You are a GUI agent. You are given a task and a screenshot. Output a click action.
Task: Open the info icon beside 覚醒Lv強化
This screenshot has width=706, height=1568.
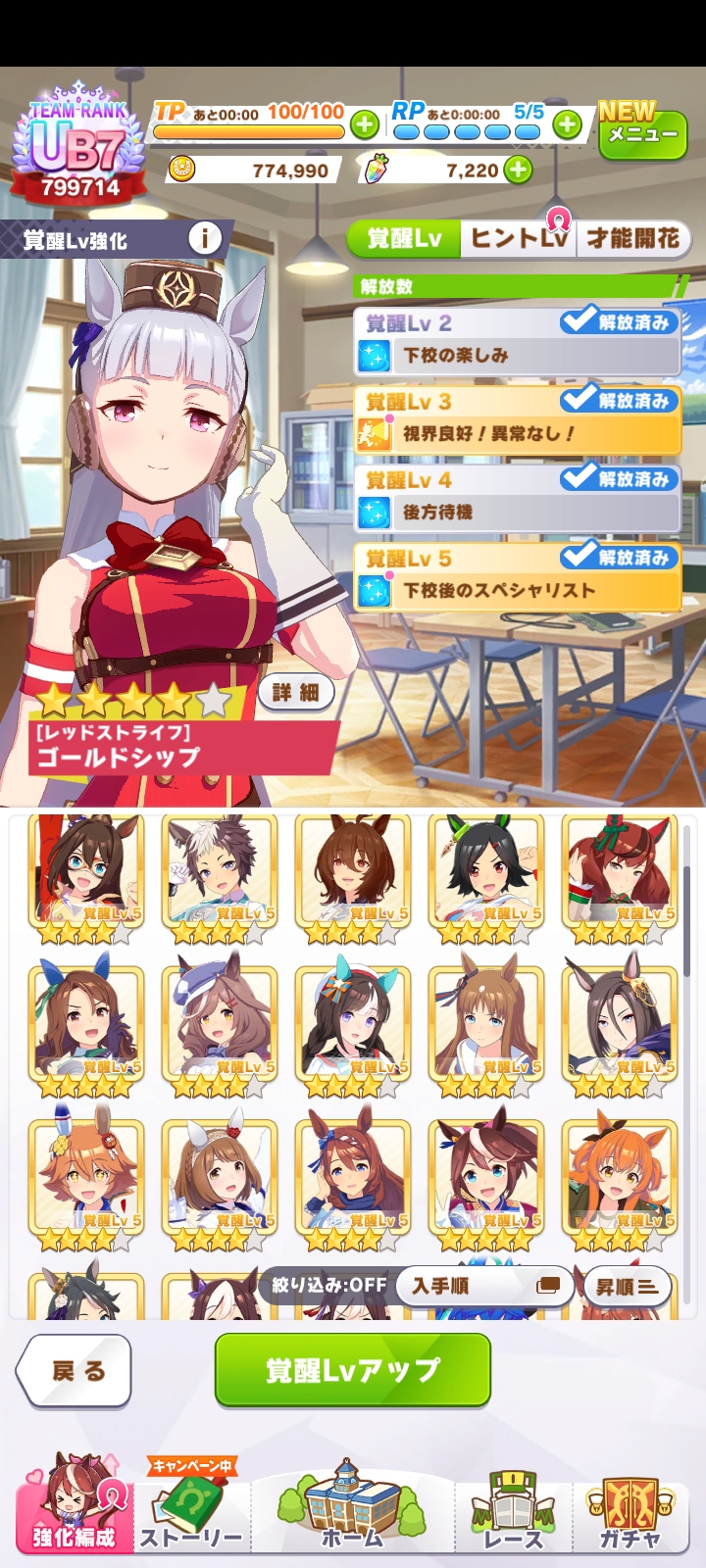pyautogui.click(x=204, y=238)
